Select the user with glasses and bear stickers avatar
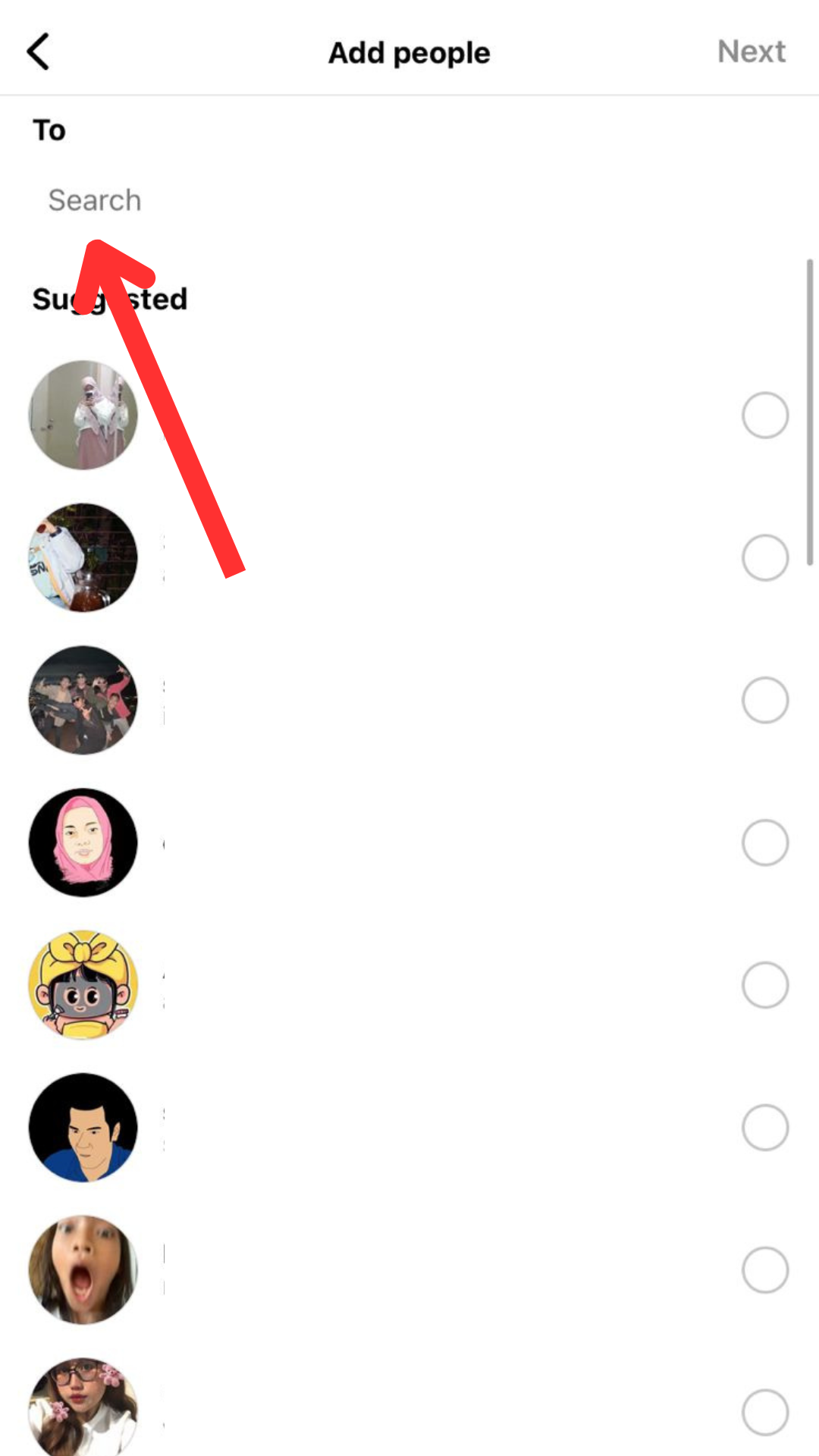Viewport: 819px width, 1456px height. (x=764, y=1412)
